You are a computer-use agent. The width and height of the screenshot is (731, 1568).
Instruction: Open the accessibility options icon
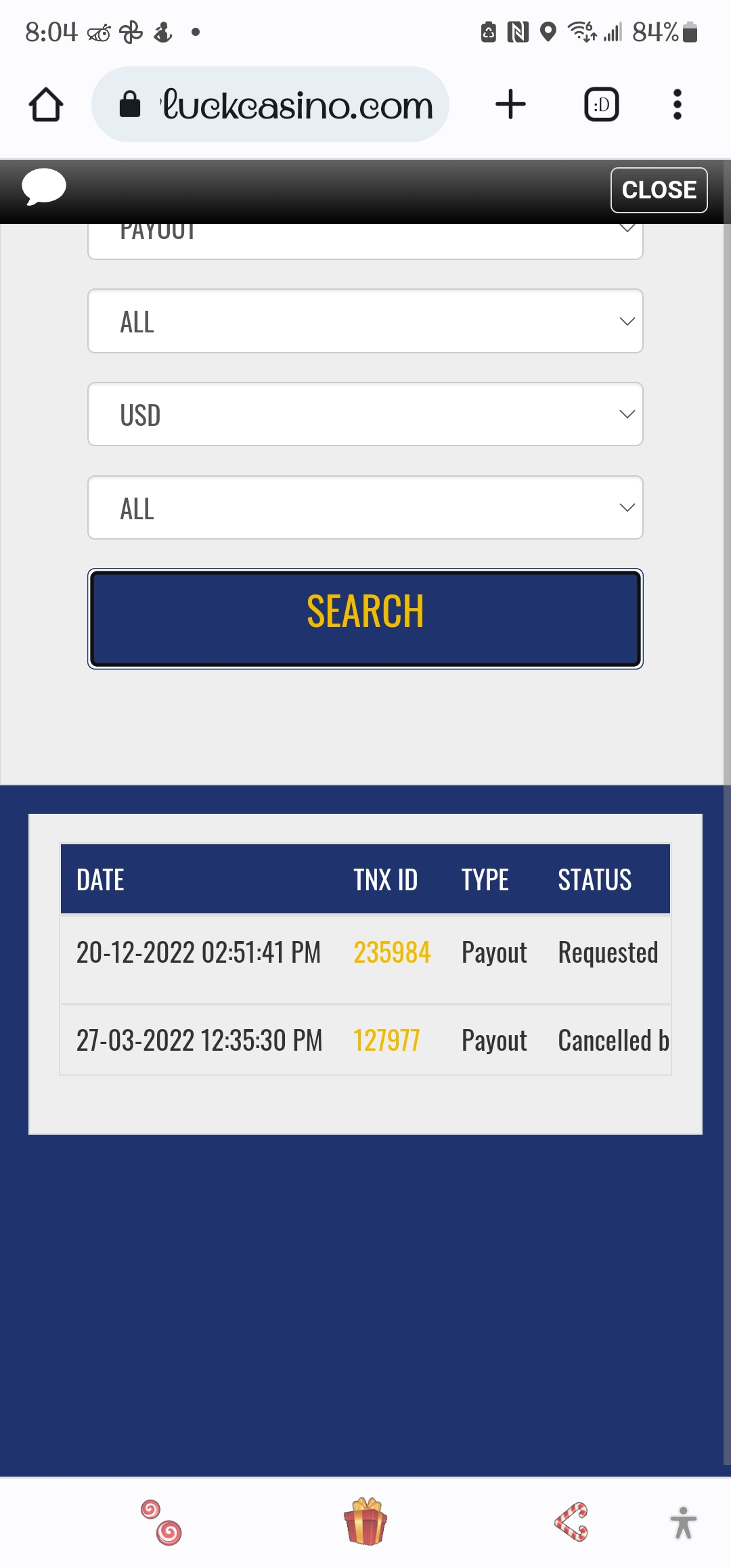(x=684, y=1523)
